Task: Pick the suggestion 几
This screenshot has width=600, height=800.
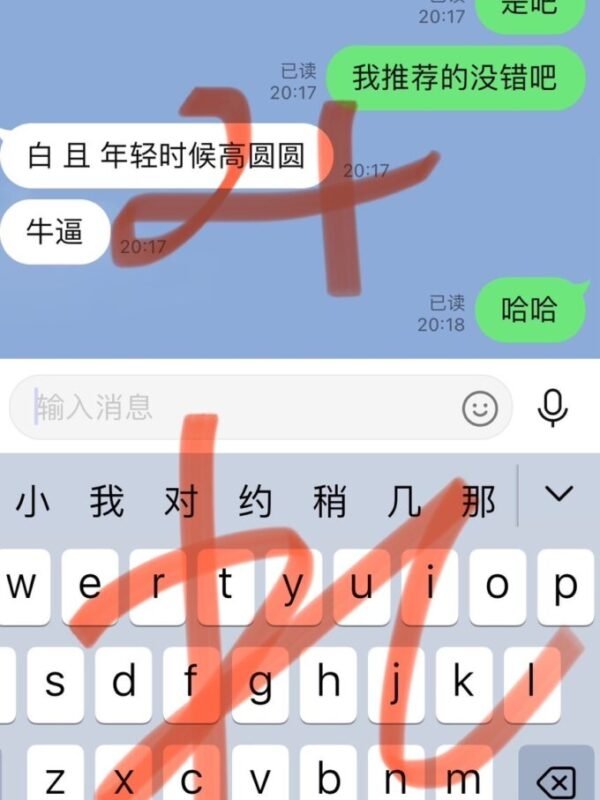Action: click(404, 501)
